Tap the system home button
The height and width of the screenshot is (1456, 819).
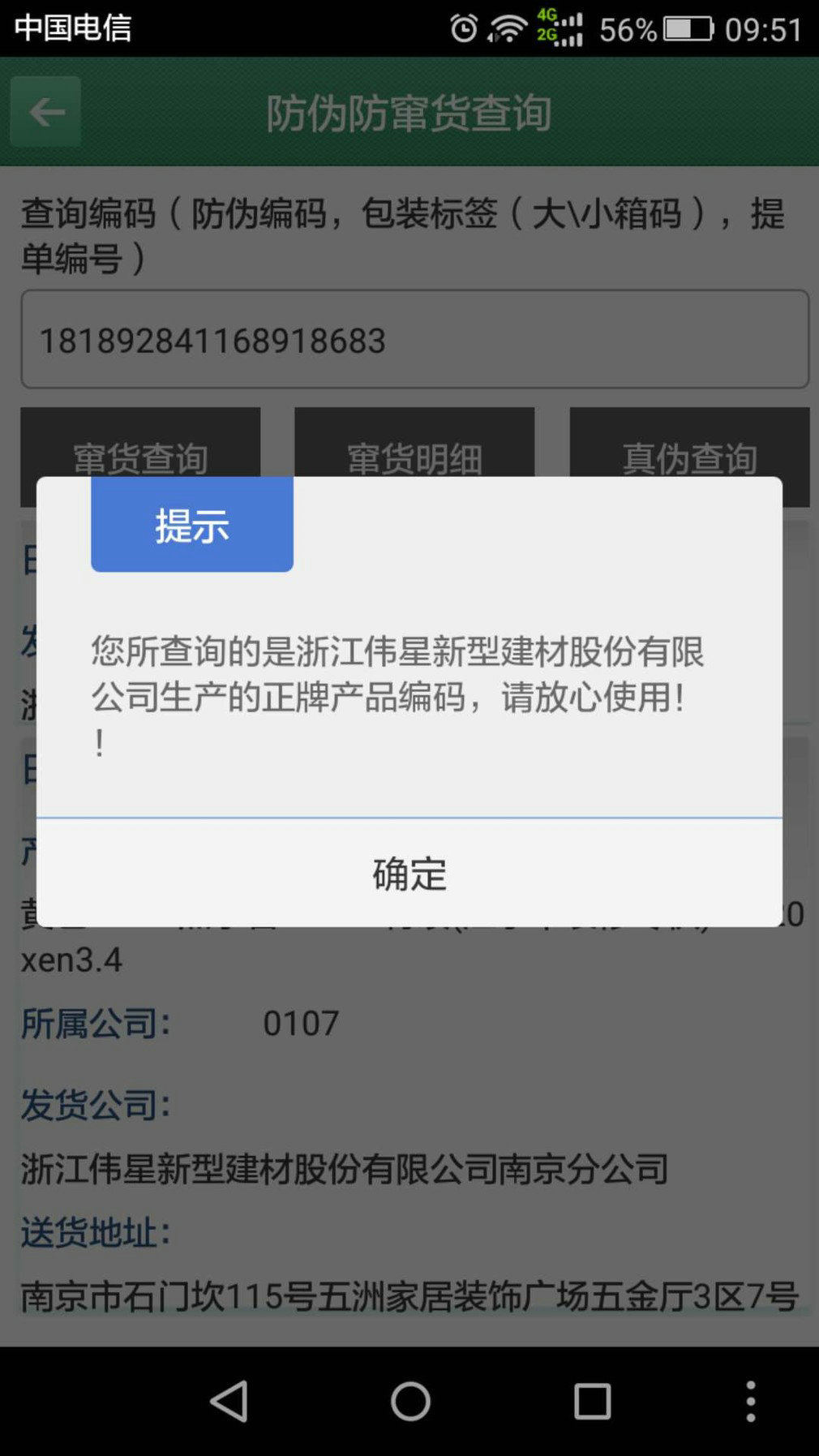point(410,1401)
